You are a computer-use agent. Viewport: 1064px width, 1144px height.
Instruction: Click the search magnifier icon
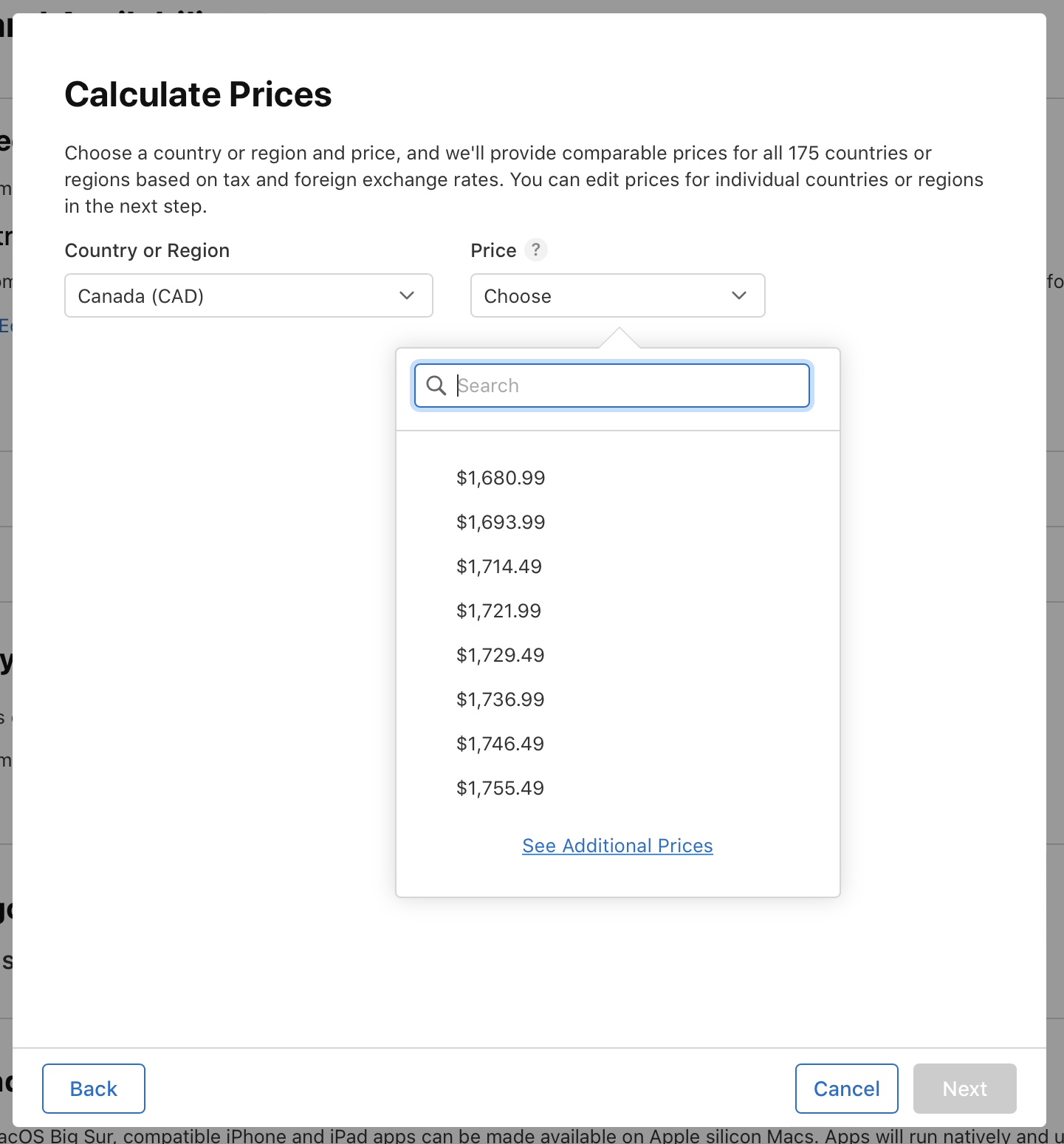[436, 386]
